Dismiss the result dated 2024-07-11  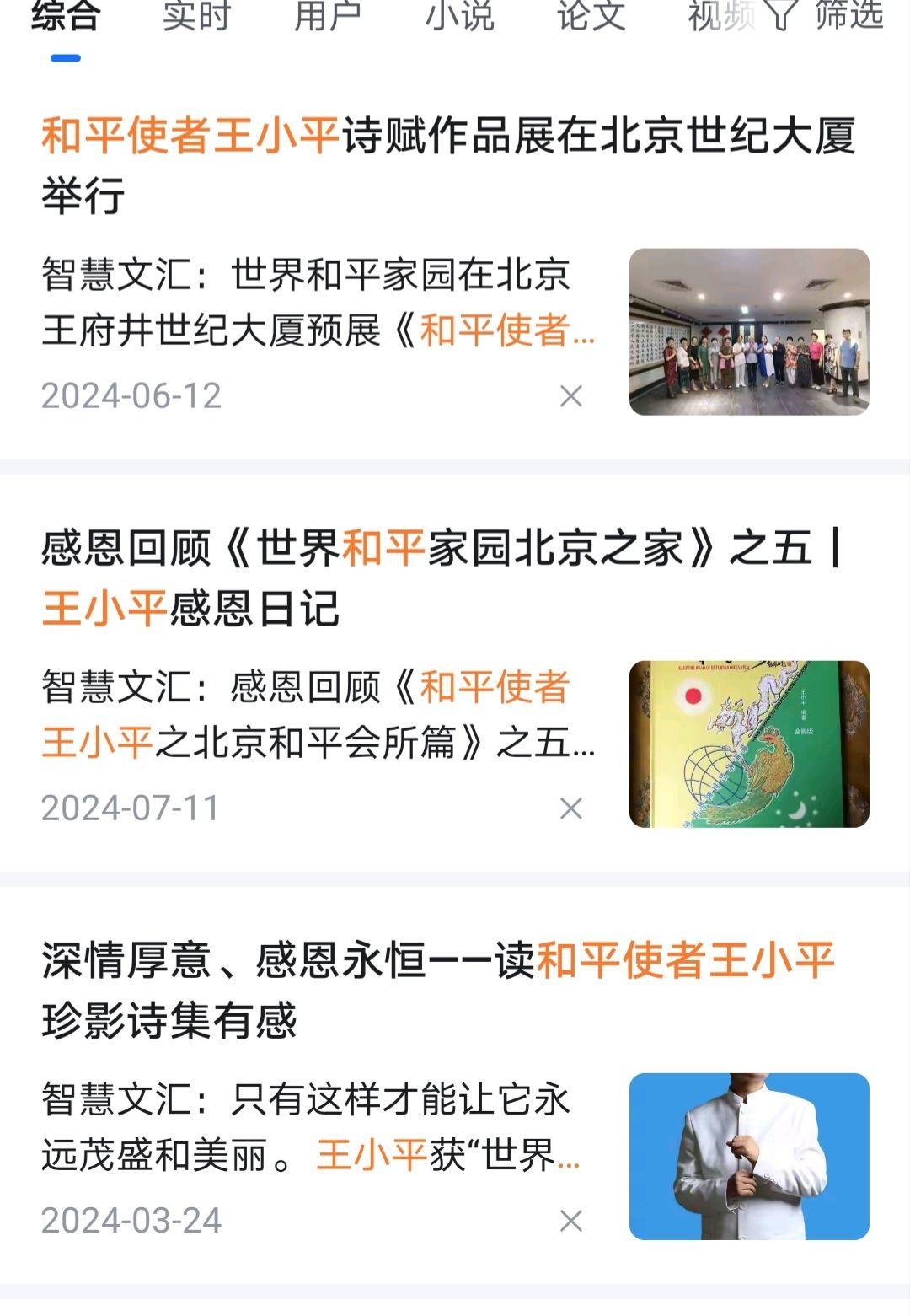(x=571, y=808)
